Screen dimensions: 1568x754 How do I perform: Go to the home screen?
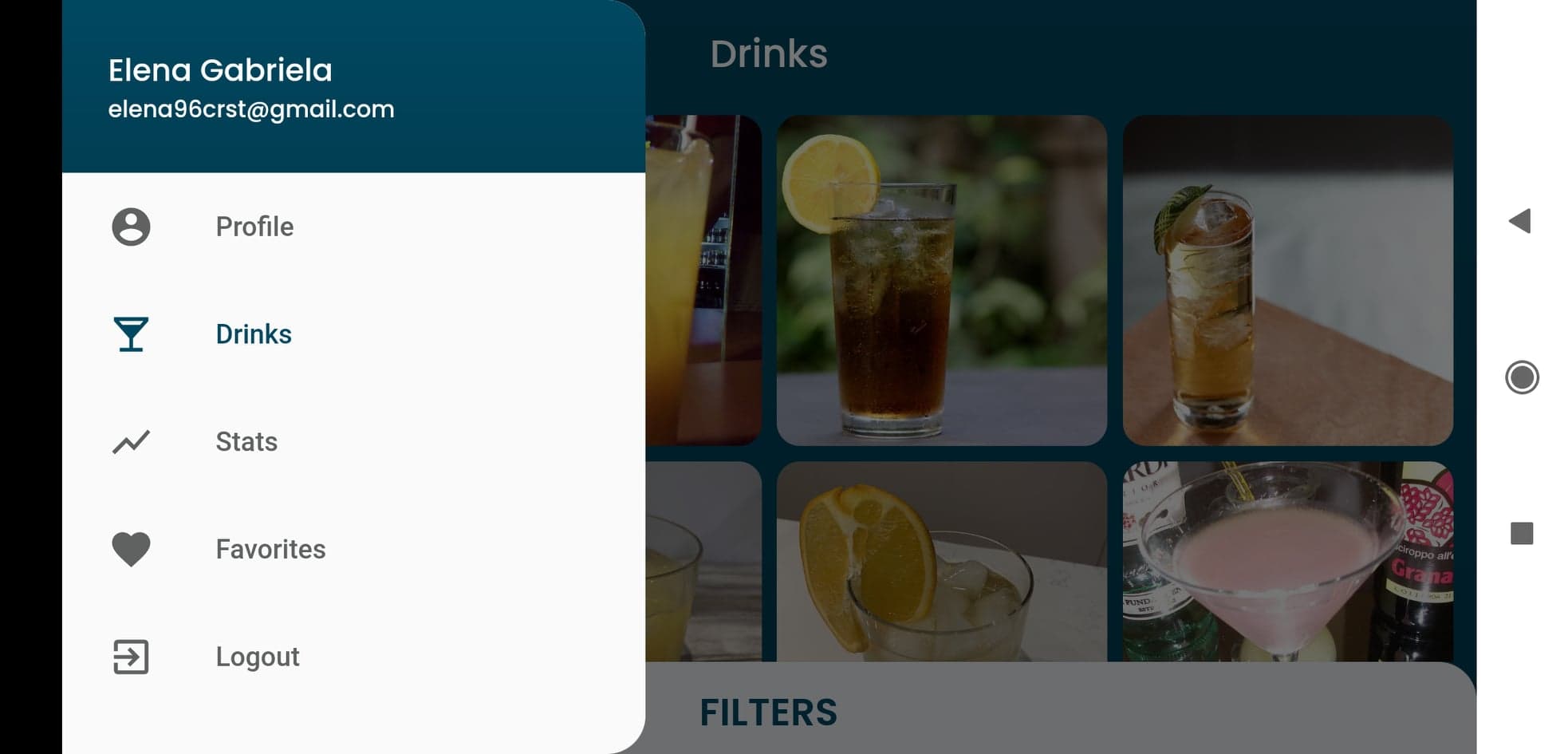pyautogui.click(x=1521, y=377)
